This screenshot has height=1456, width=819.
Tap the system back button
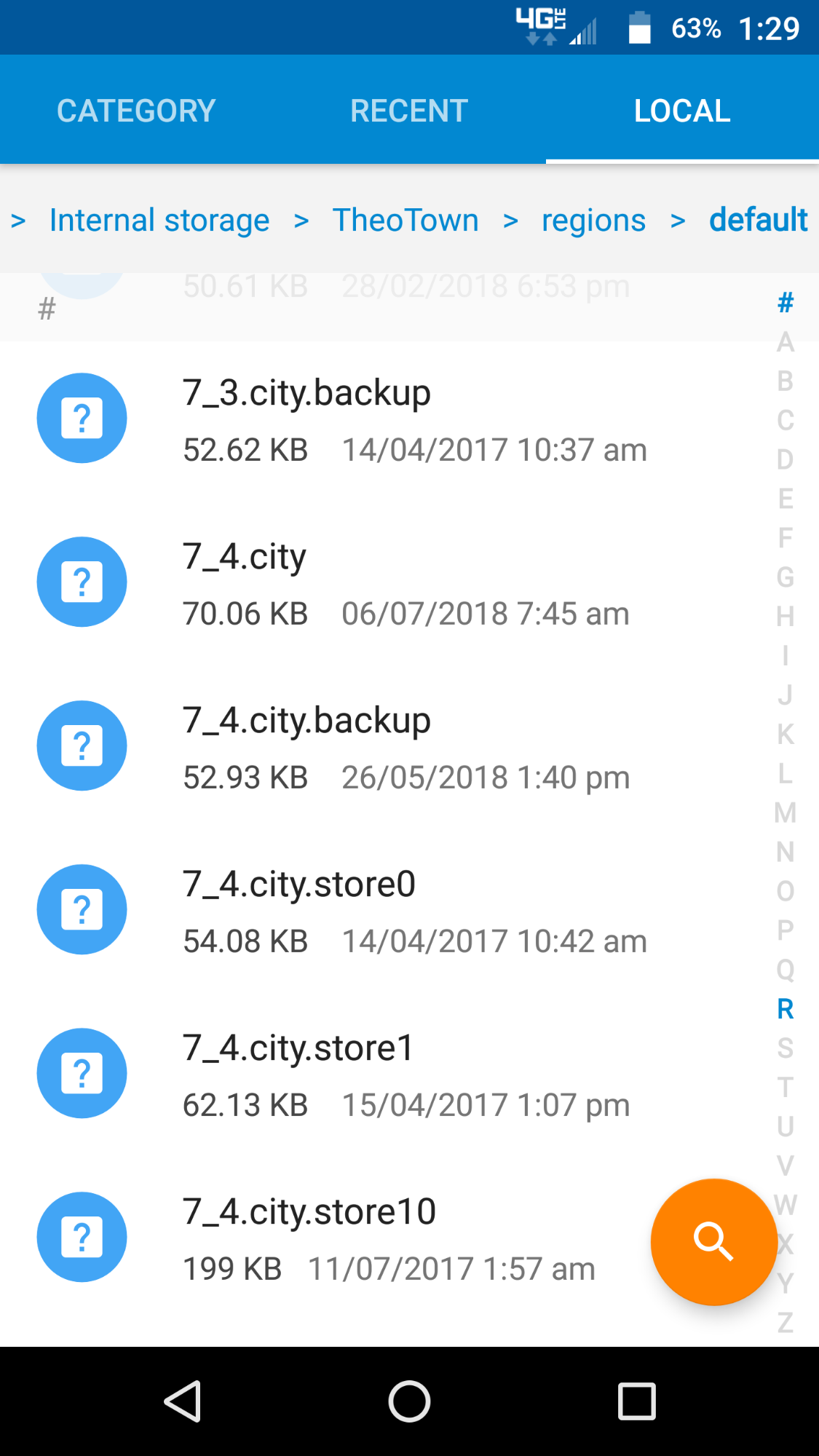[182, 1401]
